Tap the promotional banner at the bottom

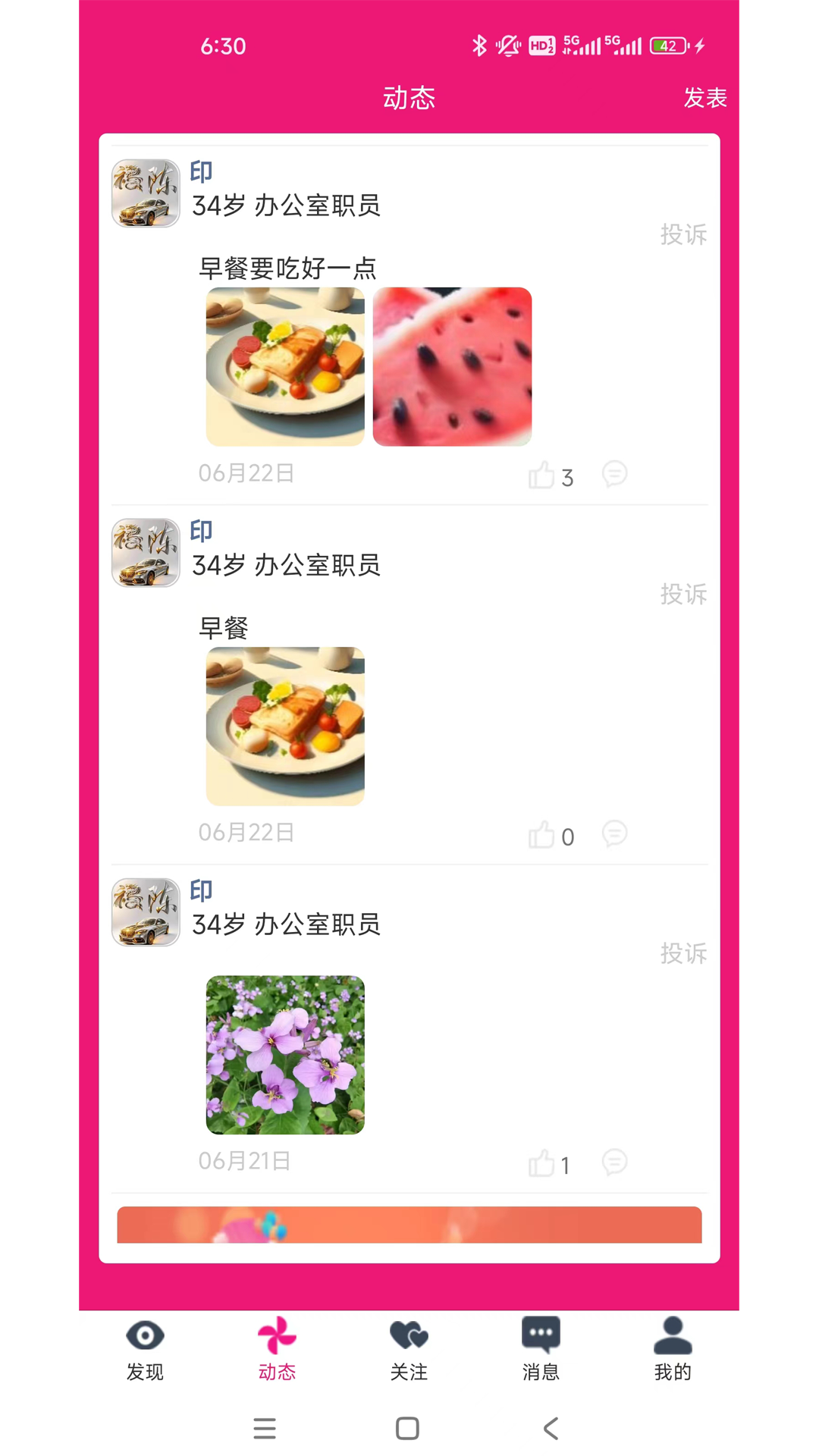click(409, 1225)
